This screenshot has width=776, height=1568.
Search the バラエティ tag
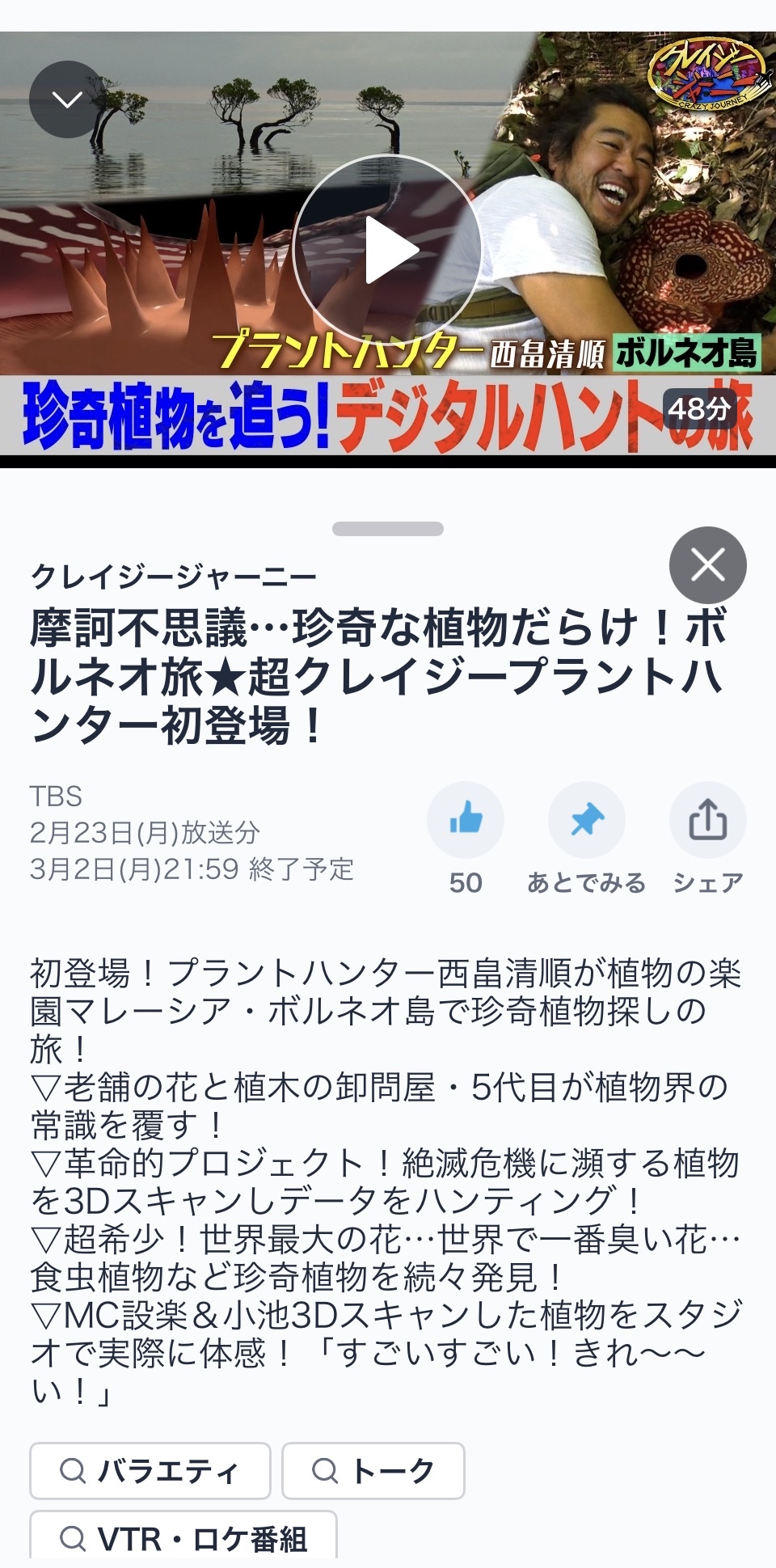(x=150, y=1470)
